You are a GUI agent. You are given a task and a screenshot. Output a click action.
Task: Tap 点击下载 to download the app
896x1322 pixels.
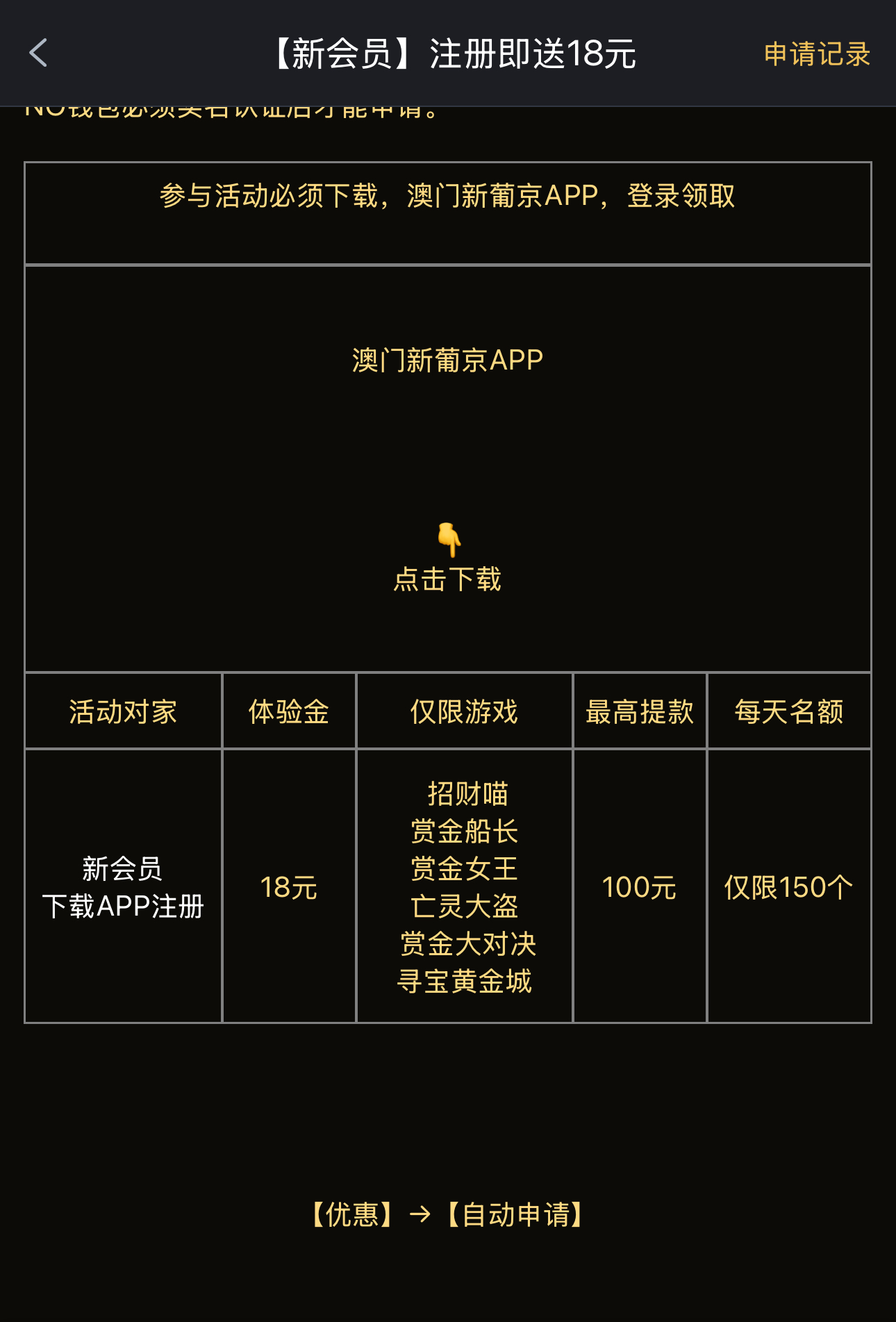tap(447, 579)
